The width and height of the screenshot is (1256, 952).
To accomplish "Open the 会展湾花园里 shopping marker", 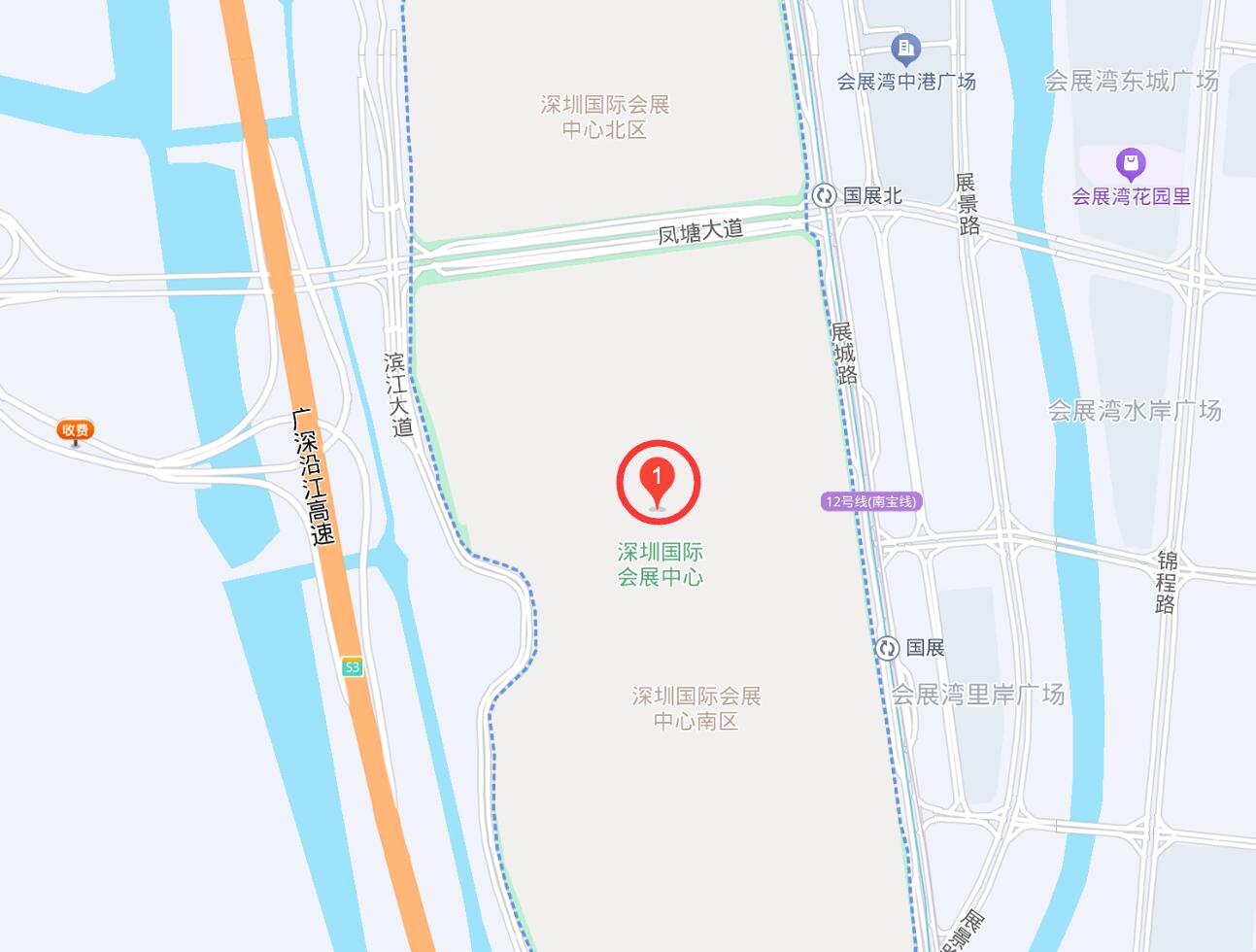I will (1130, 163).
